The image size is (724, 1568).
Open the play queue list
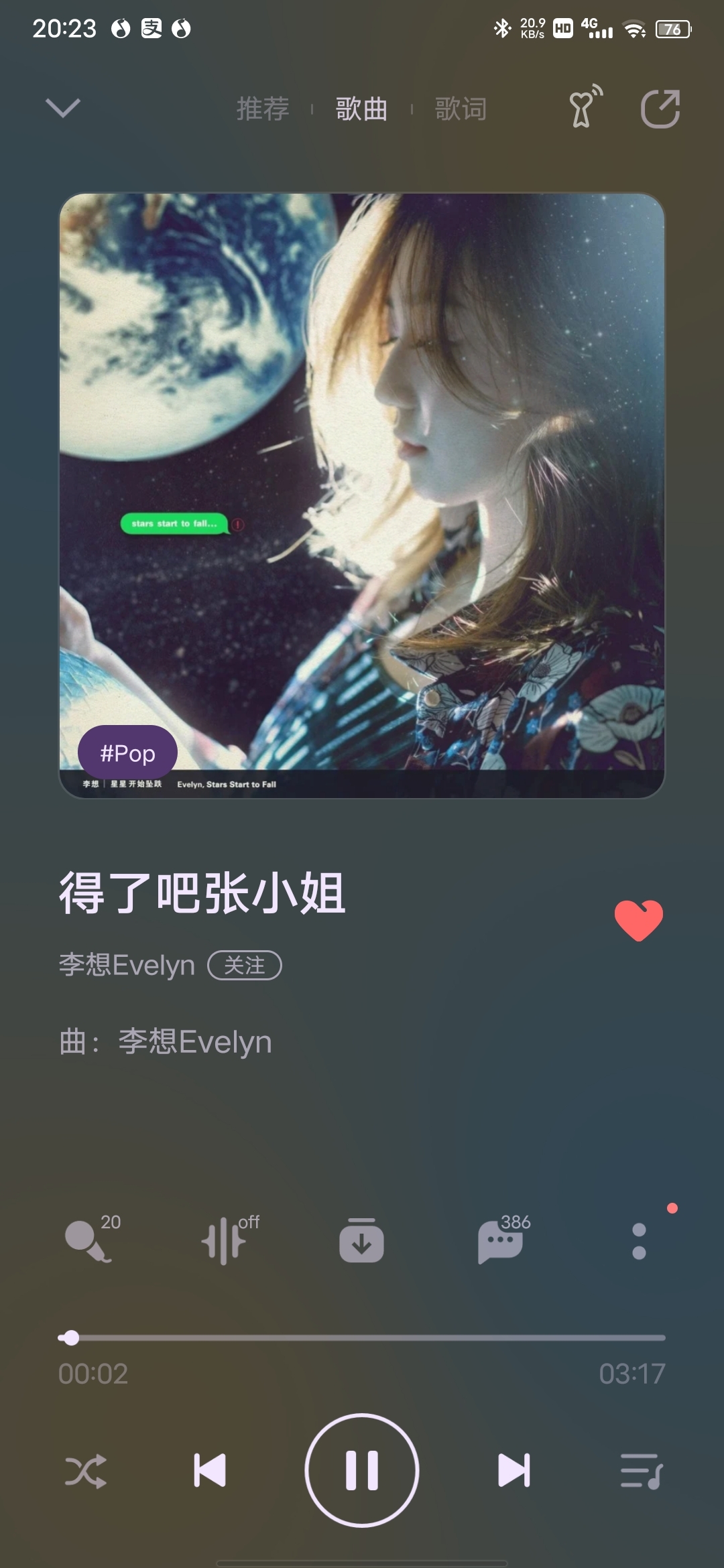click(641, 1471)
